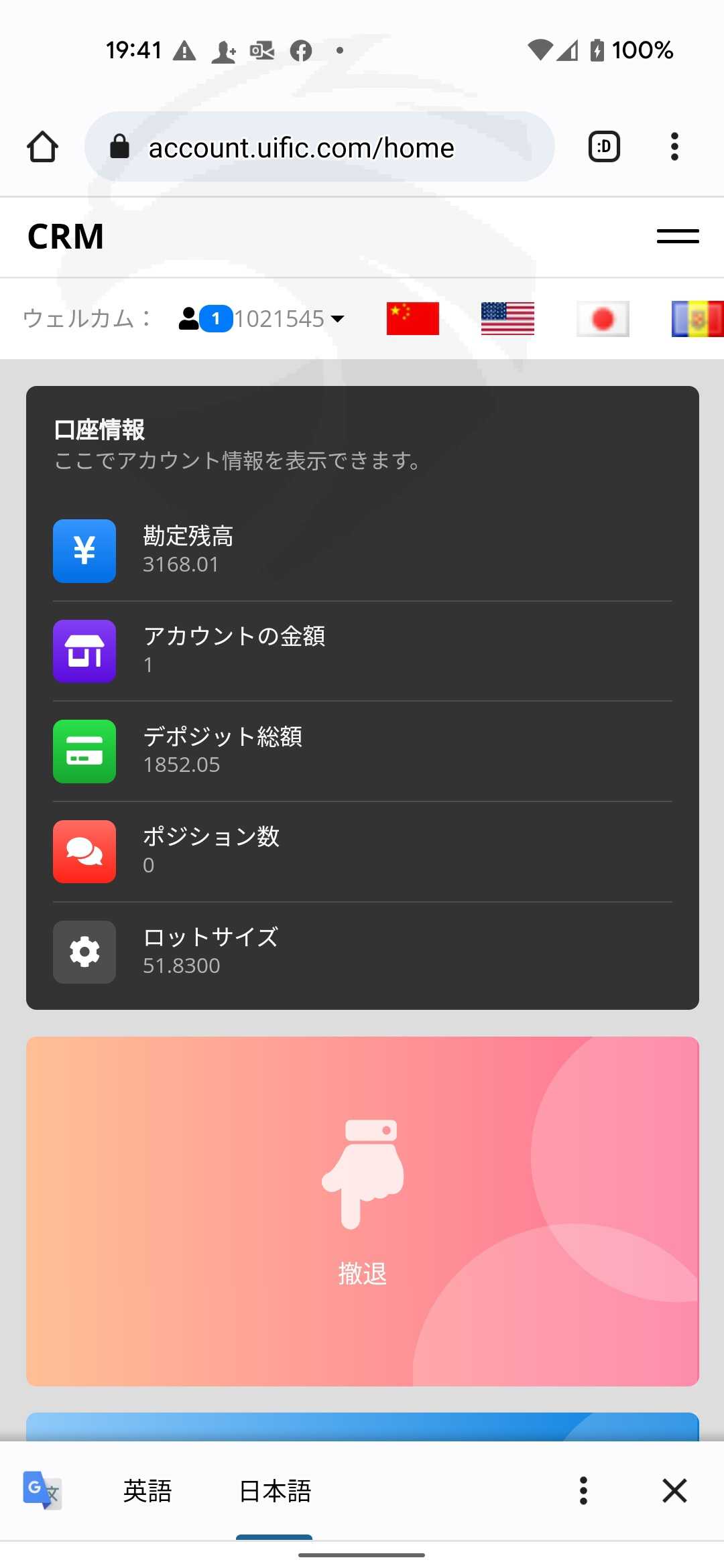
Task: Choose the Japan flag language
Action: point(603,318)
